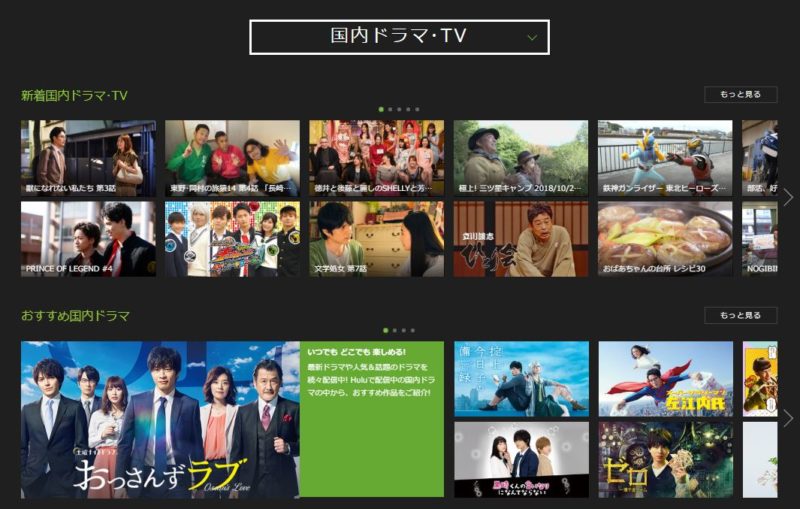Open 鉄神ガンライザー tile
This screenshot has height=509, width=800.
[x=664, y=158]
